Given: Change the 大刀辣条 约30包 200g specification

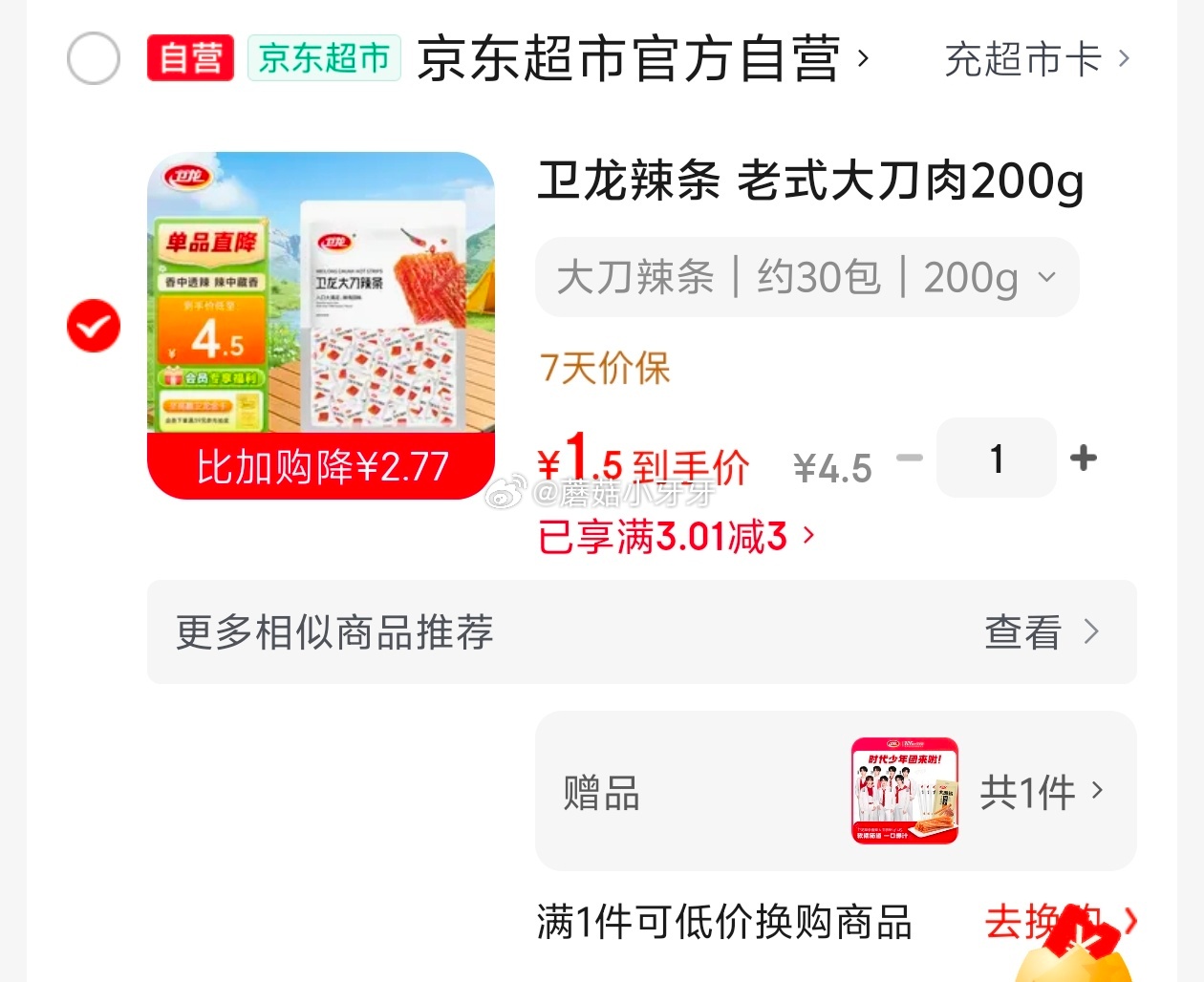Looking at the screenshot, I should 806,278.
